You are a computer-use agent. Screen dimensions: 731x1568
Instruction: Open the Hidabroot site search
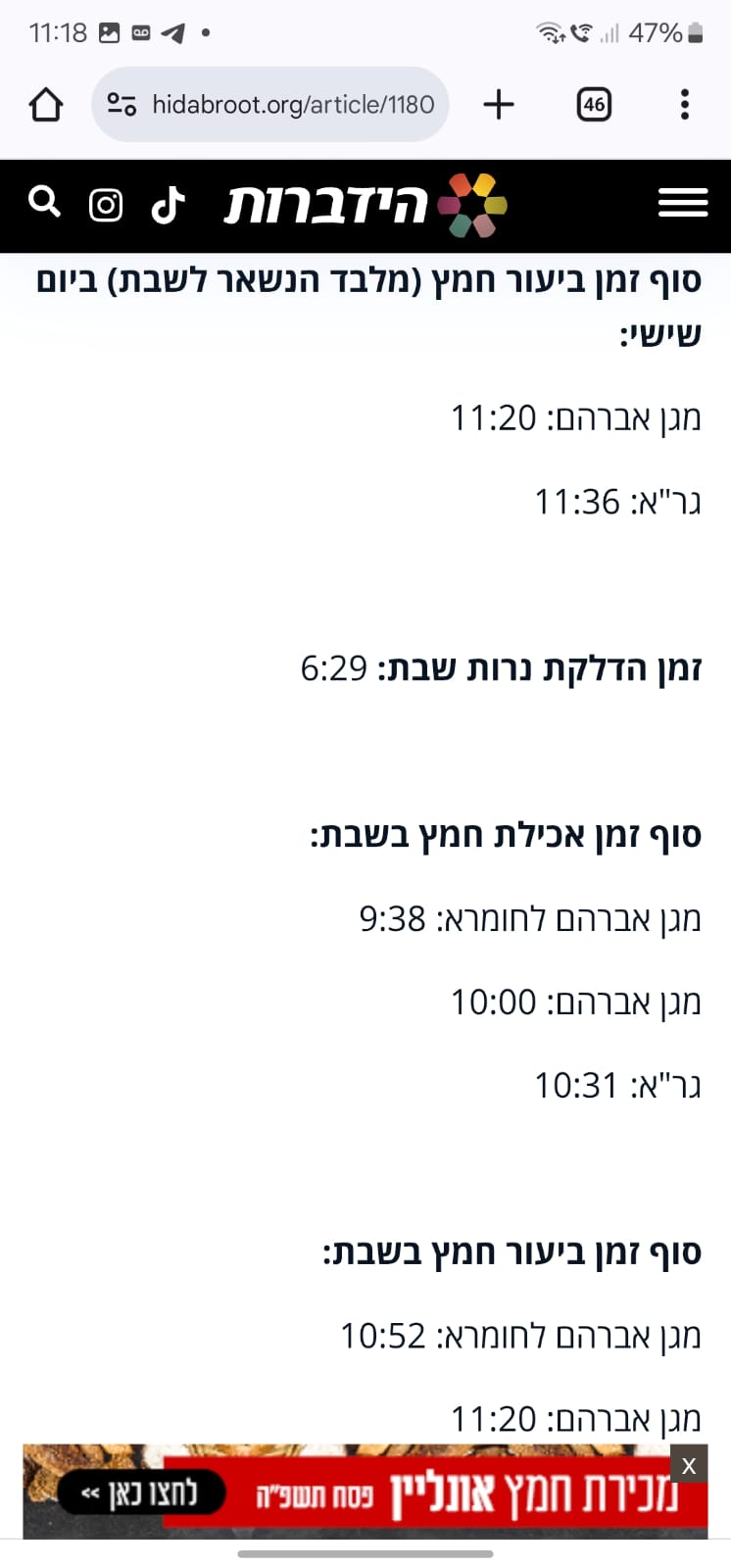click(x=45, y=202)
